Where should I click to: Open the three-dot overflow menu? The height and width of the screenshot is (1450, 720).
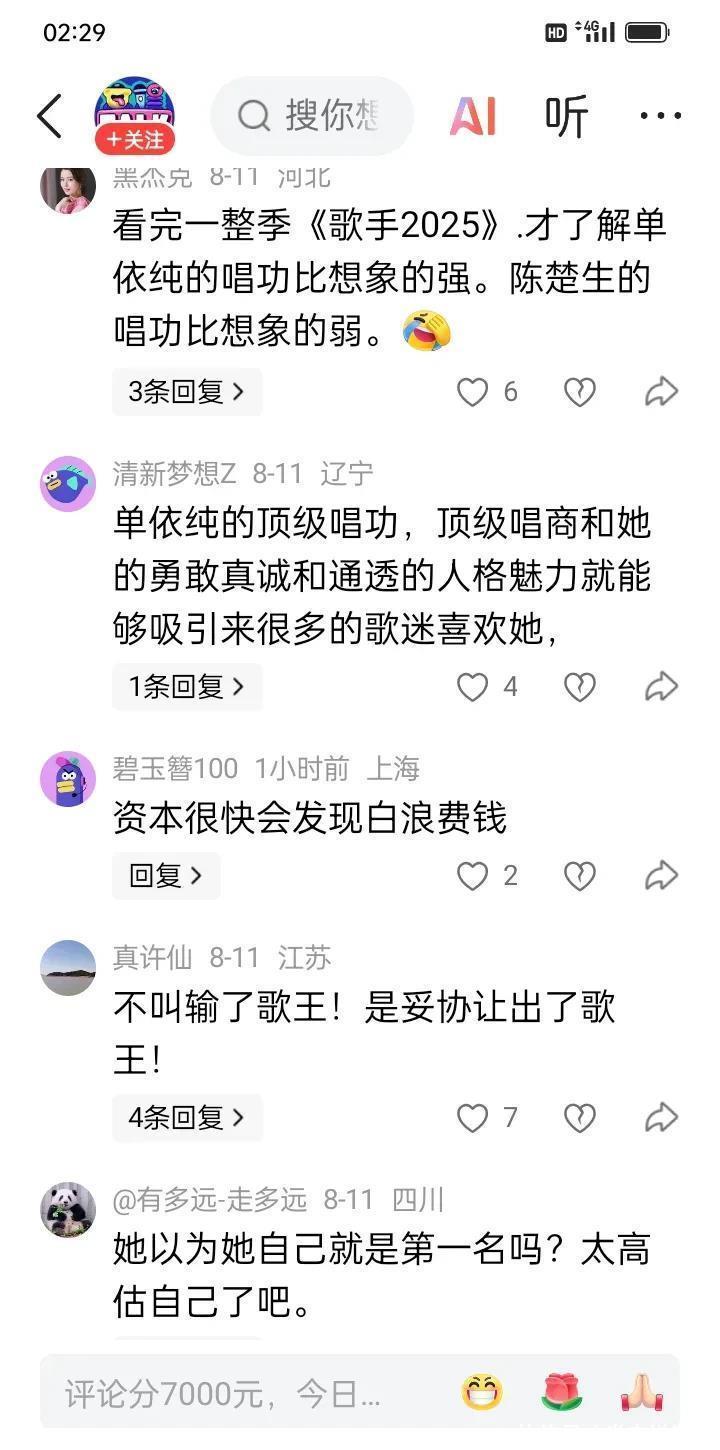(660, 117)
